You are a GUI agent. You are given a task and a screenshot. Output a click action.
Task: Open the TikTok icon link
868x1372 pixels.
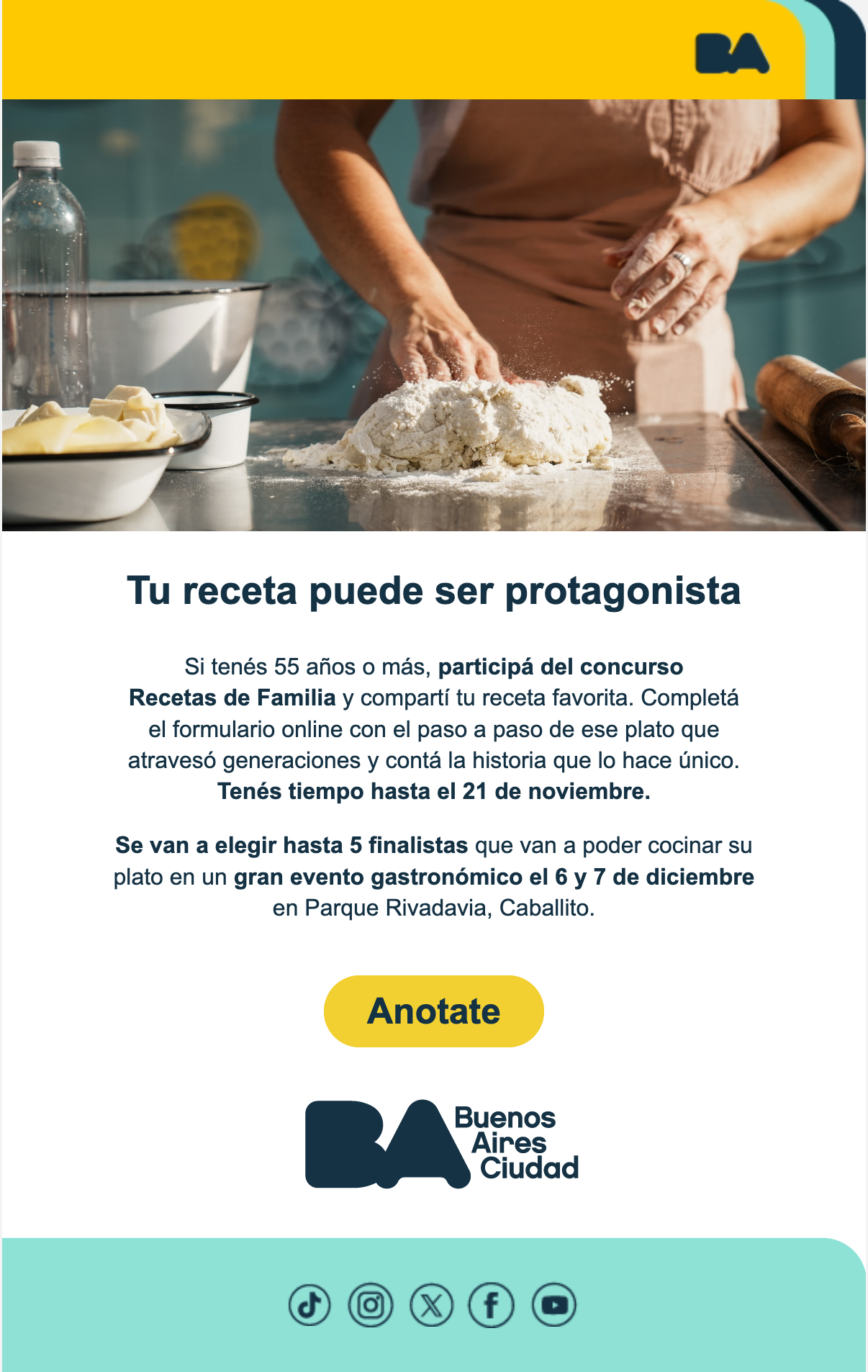tap(309, 1305)
